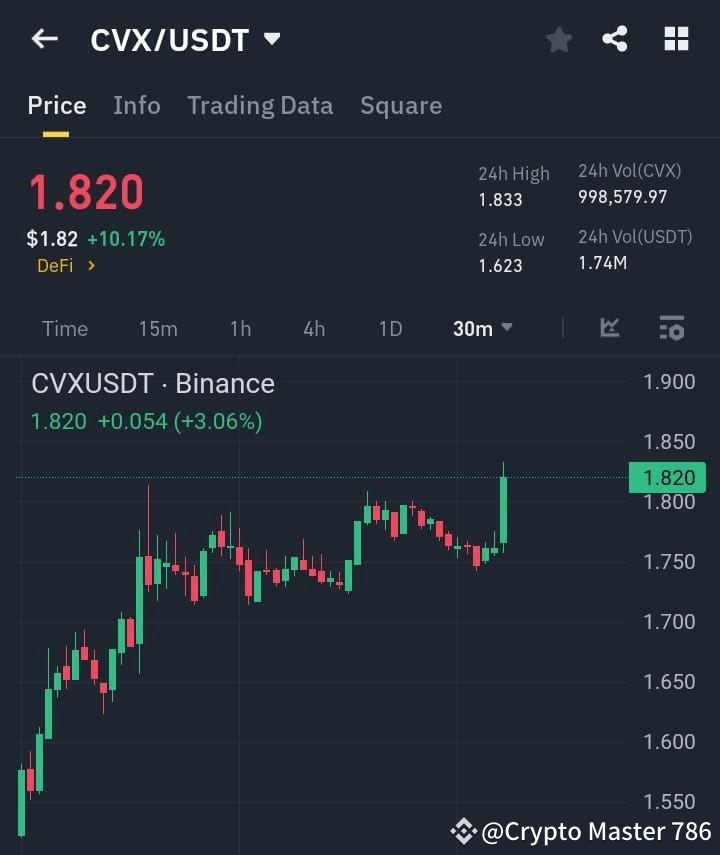Switch to the Info tab
Screen dimensions: 720x855
136,105
